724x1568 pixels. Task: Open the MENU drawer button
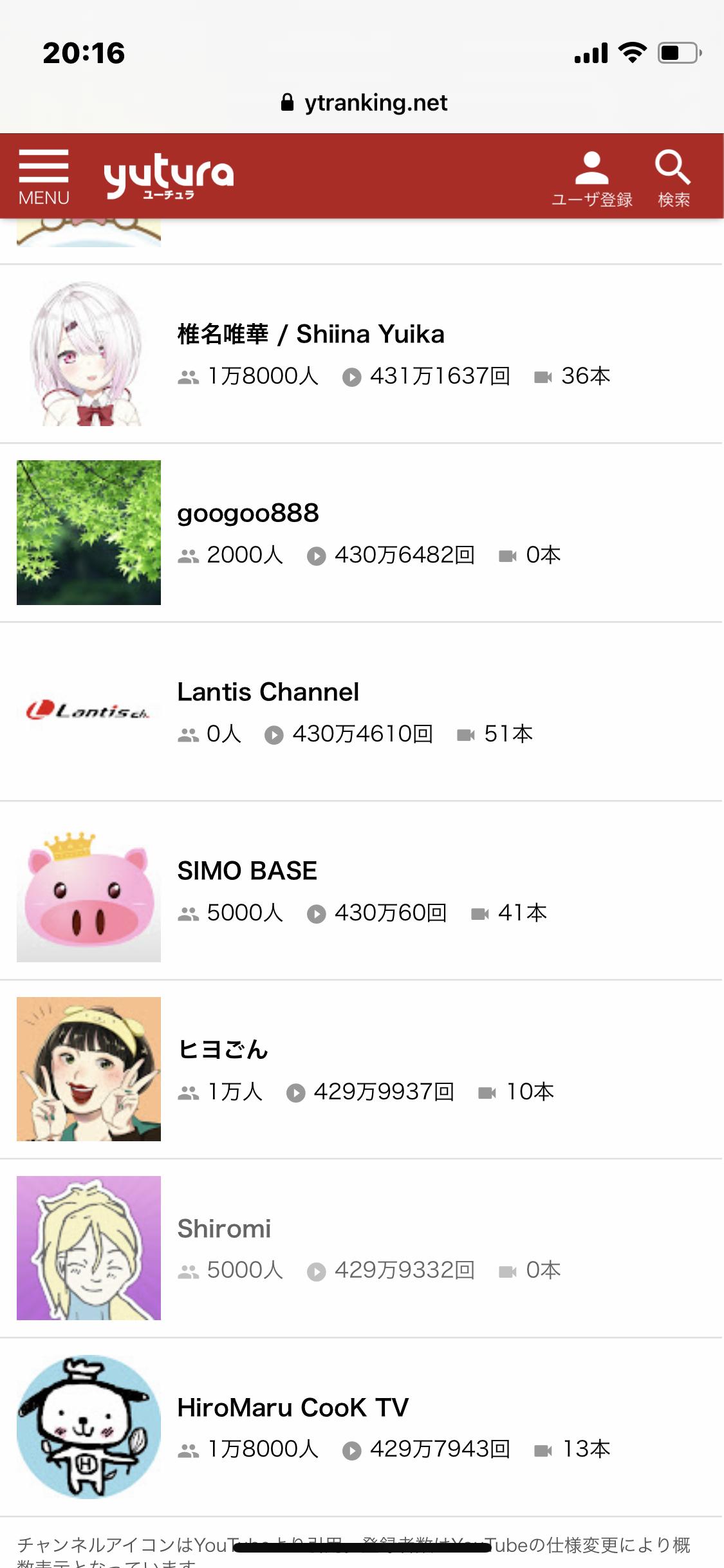coord(43,176)
